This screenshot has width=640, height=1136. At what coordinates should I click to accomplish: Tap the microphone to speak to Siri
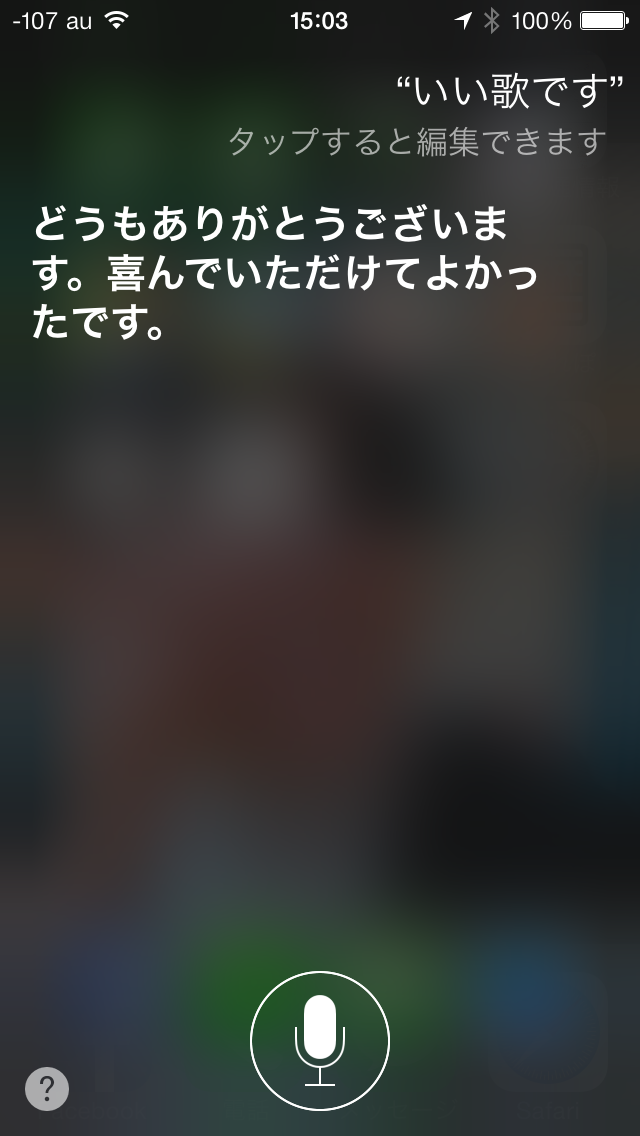(320, 1040)
